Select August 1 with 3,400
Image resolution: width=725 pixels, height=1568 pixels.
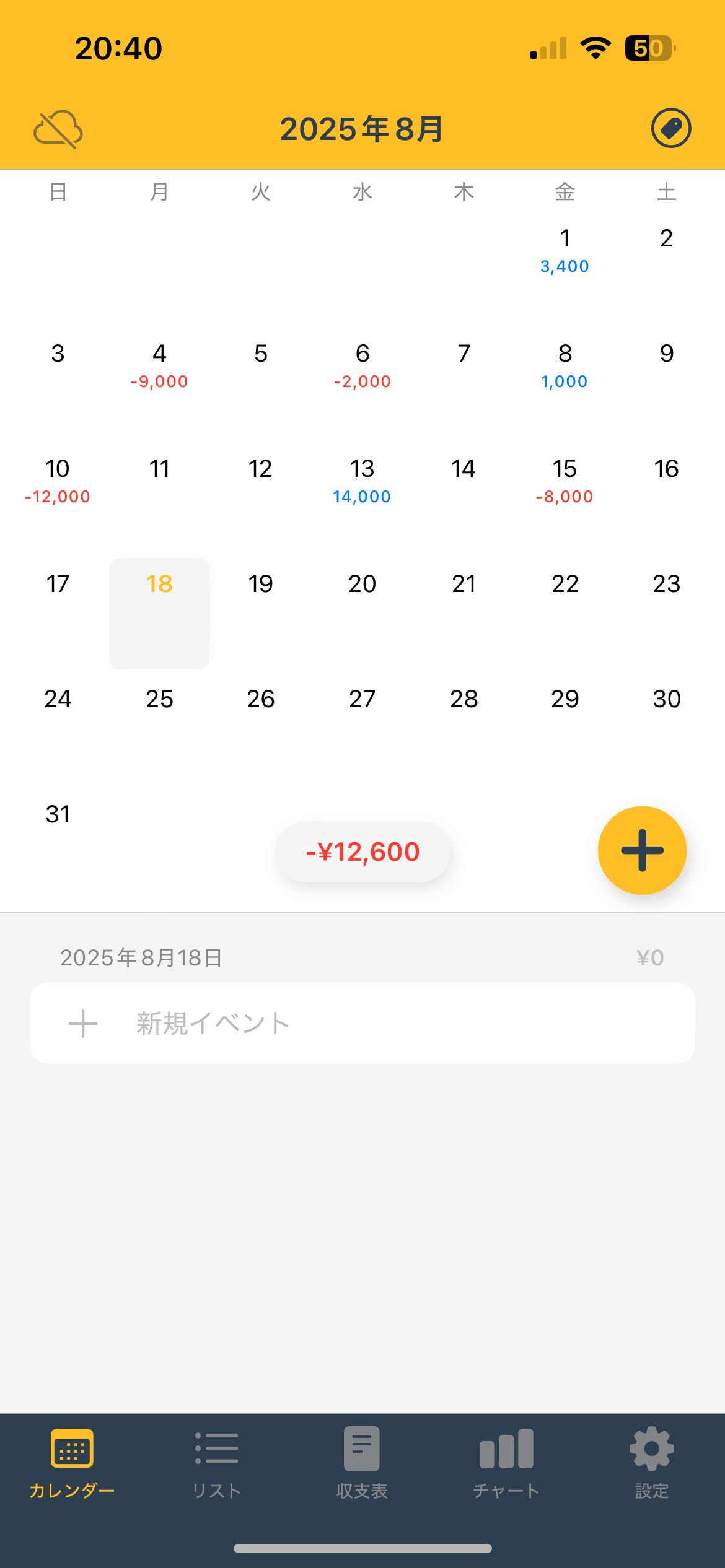tap(565, 250)
